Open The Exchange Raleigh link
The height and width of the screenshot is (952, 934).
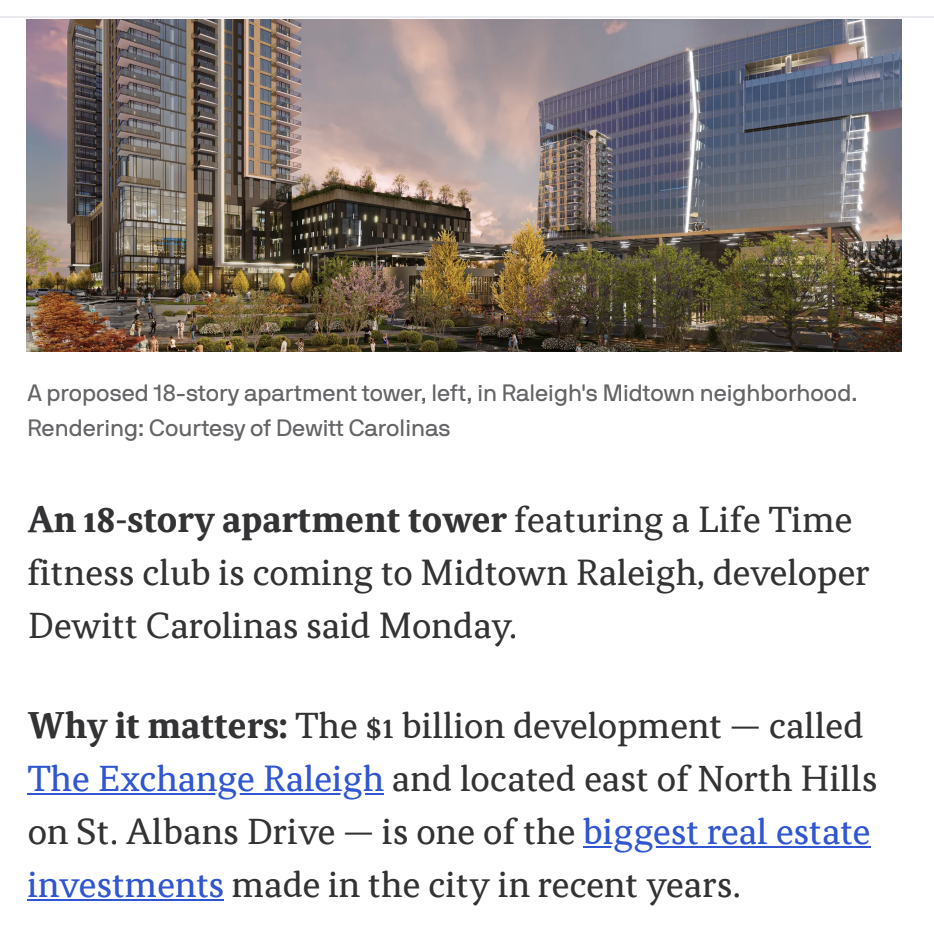205,779
